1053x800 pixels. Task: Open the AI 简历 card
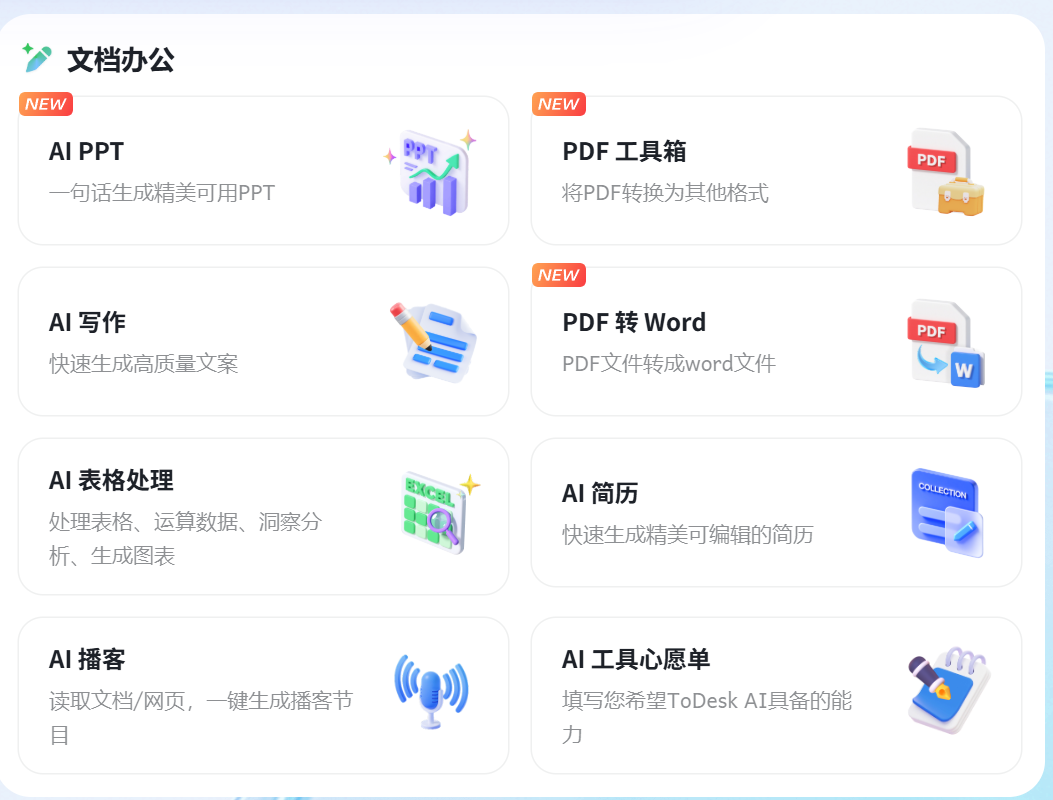pyautogui.click(x=776, y=513)
